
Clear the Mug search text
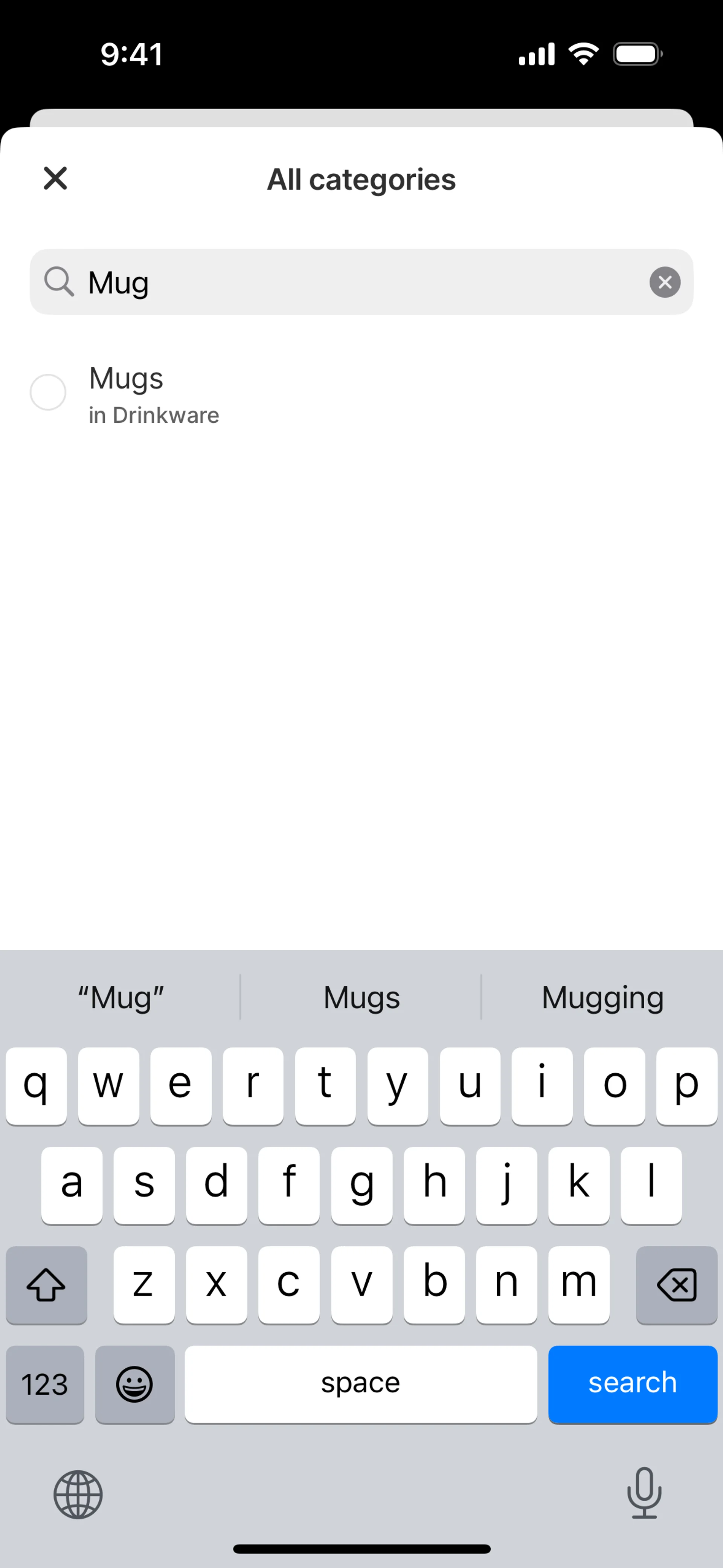pyautogui.click(x=665, y=282)
